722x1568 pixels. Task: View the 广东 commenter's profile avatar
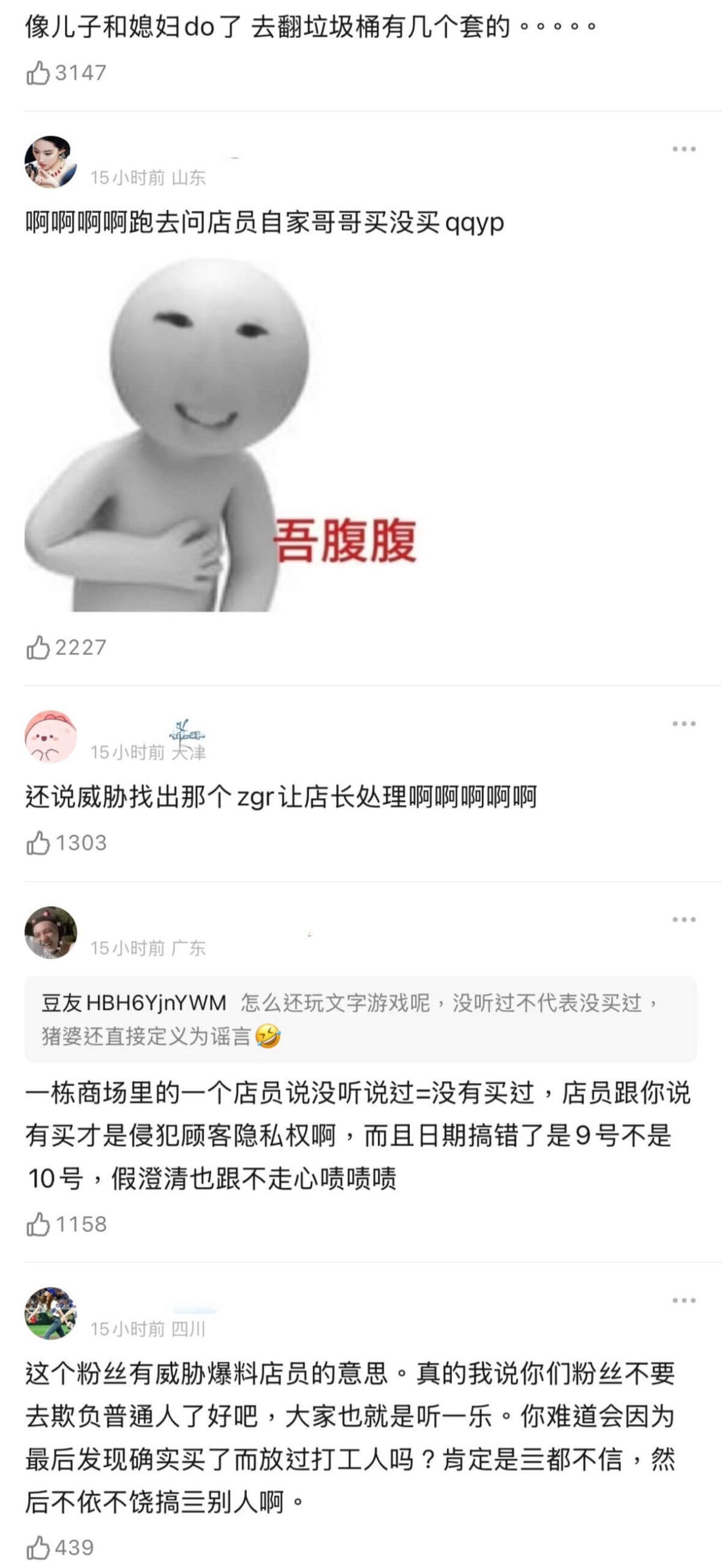click(x=51, y=932)
